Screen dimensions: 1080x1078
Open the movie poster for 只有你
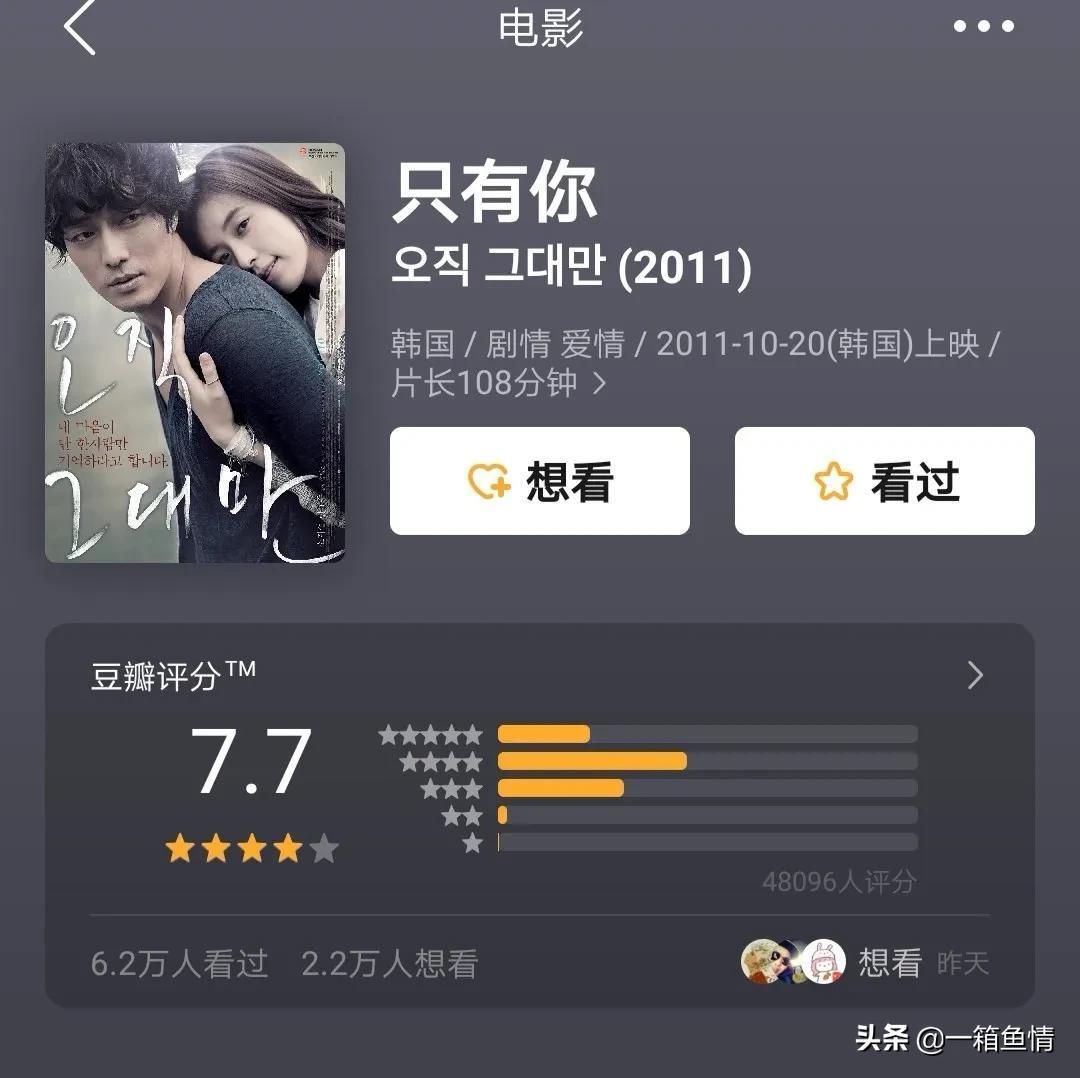click(x=195, y=352)
